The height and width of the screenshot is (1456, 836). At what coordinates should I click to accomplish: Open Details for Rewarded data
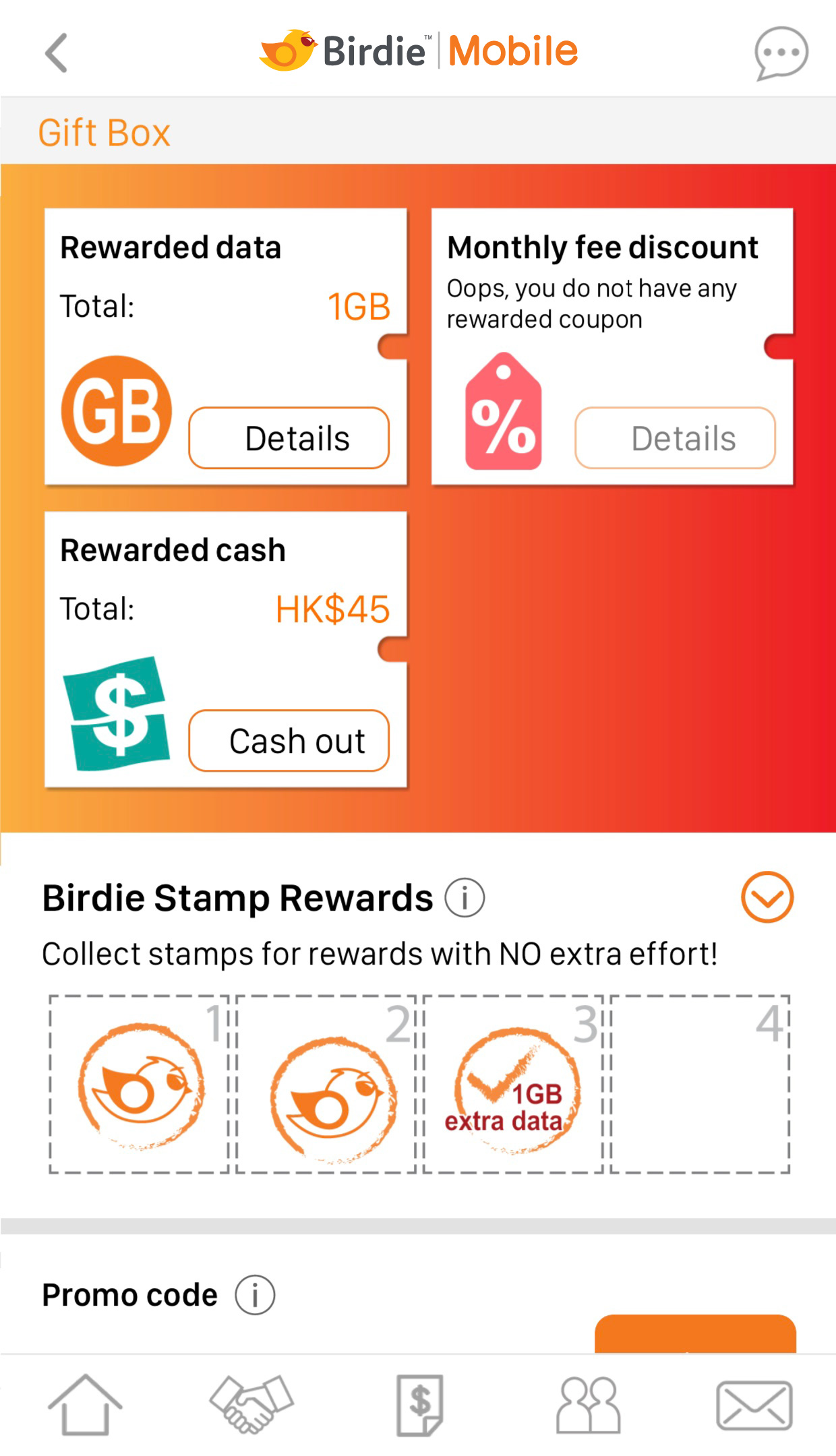(289, 438)
